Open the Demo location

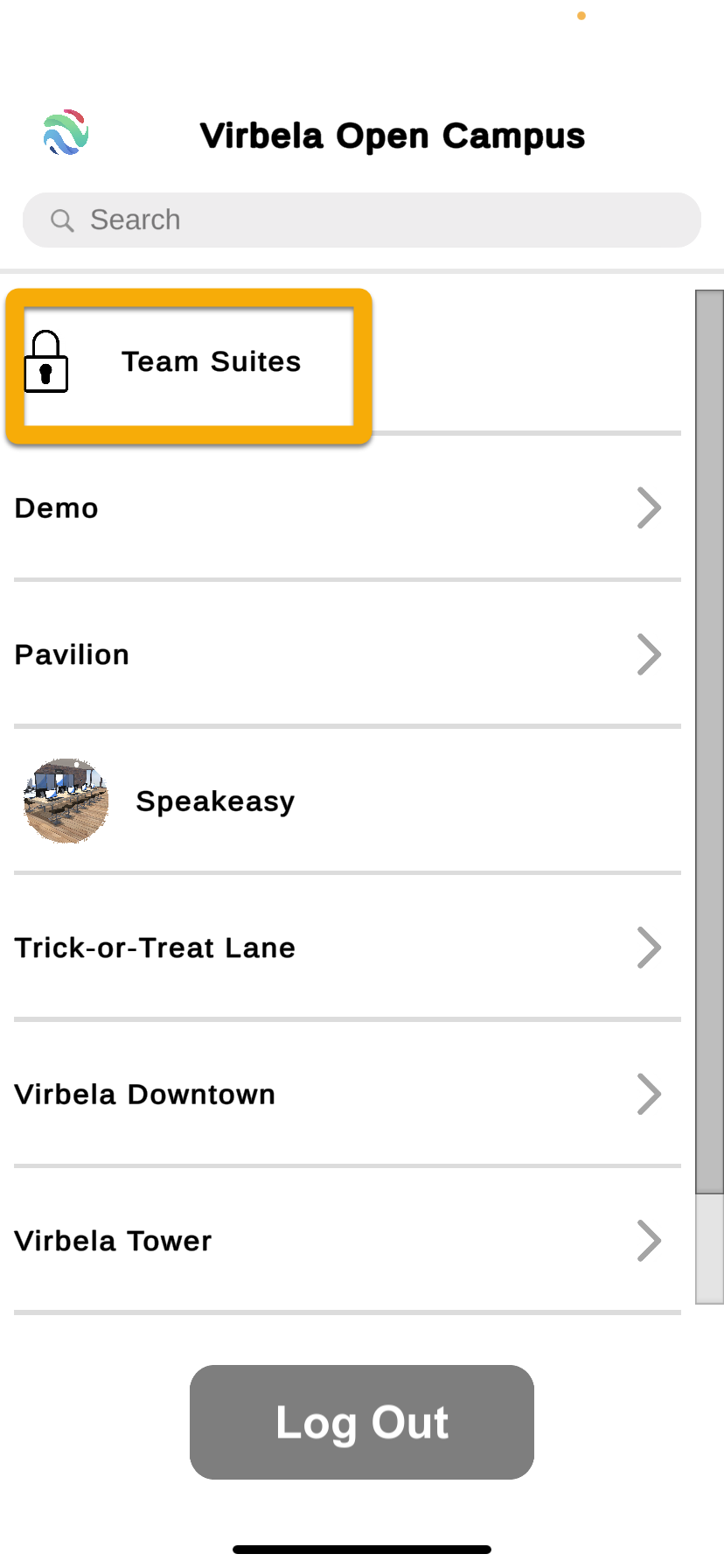click(347, 507)
